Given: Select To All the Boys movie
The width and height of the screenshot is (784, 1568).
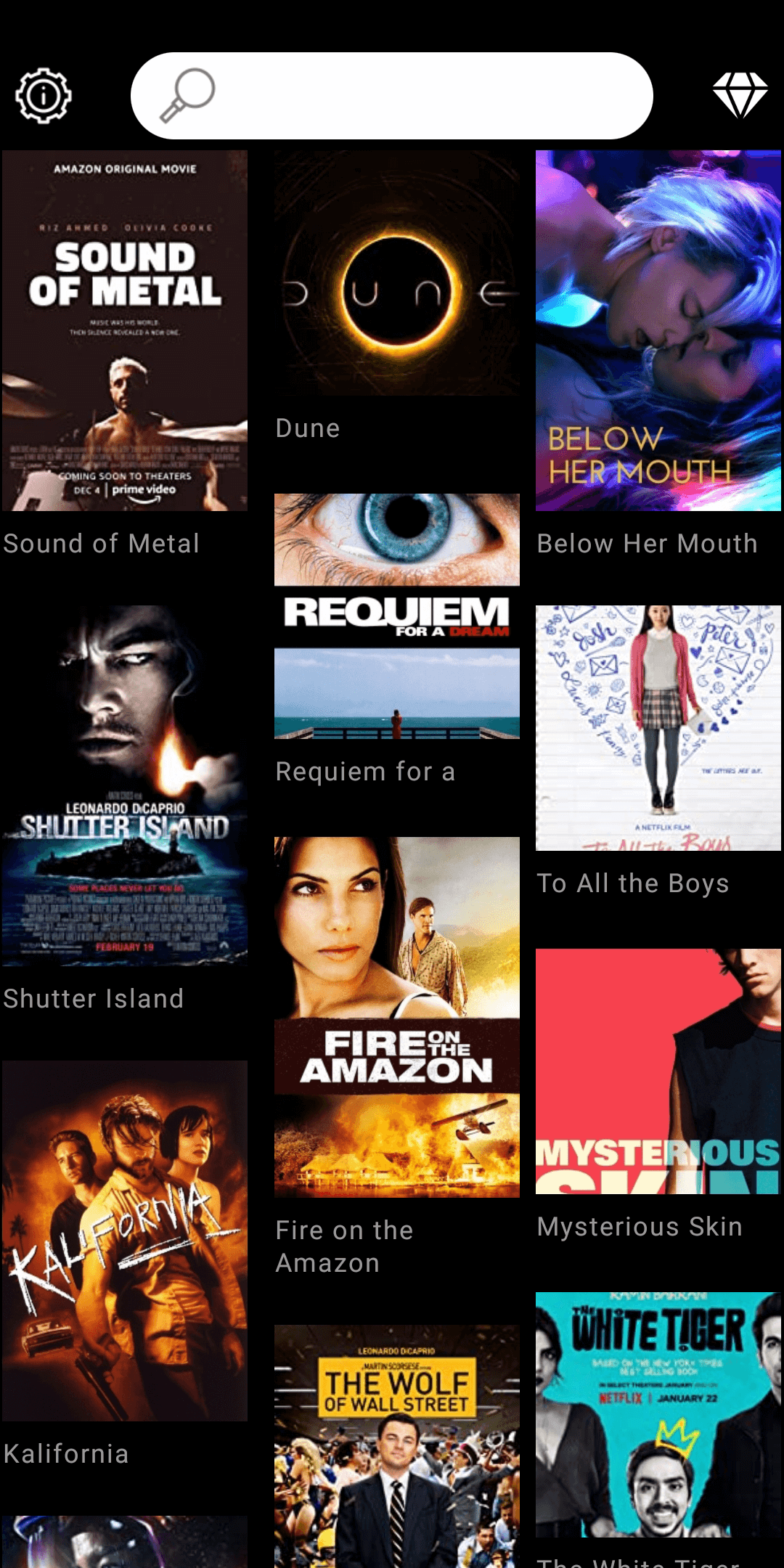Looking at the screenshot, I should pos(658,727).
